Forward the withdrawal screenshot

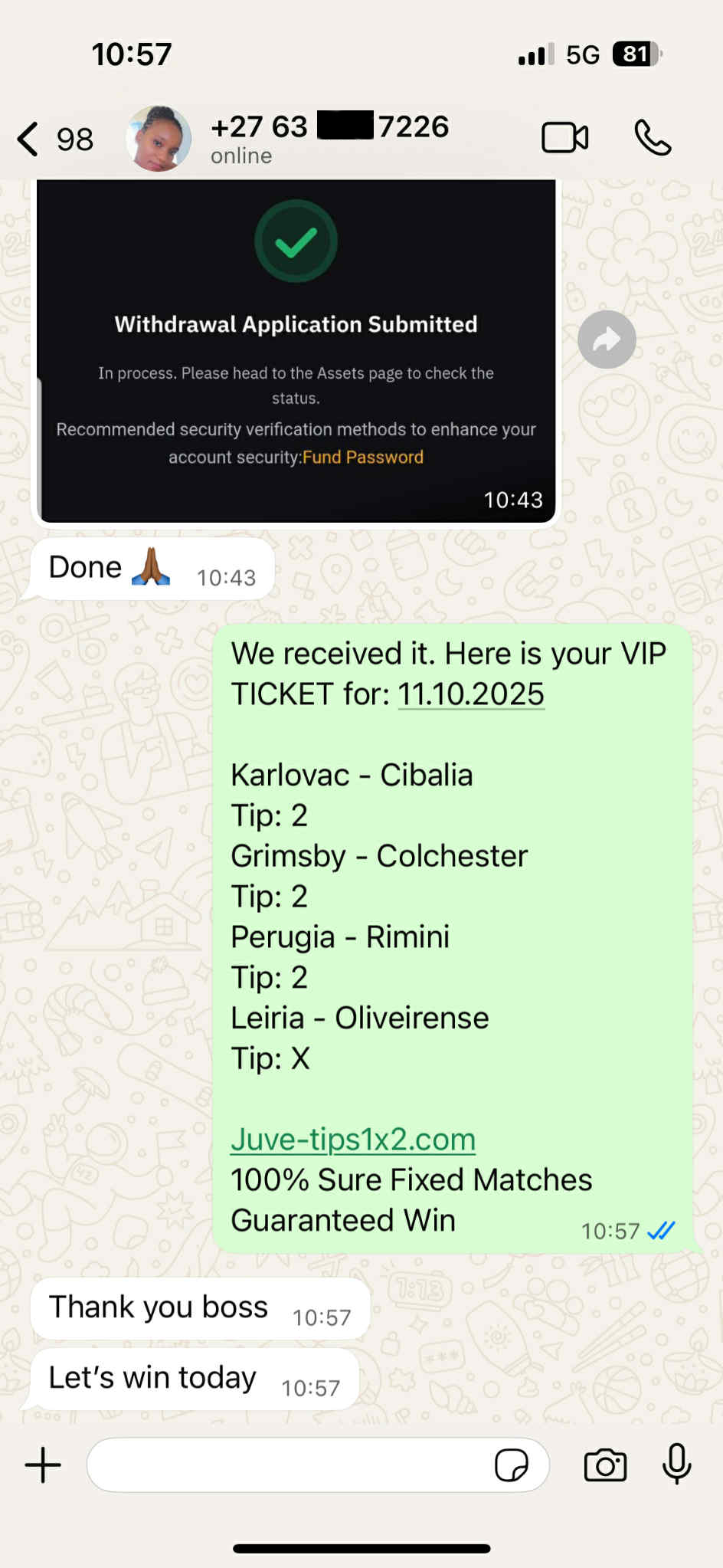607,340
